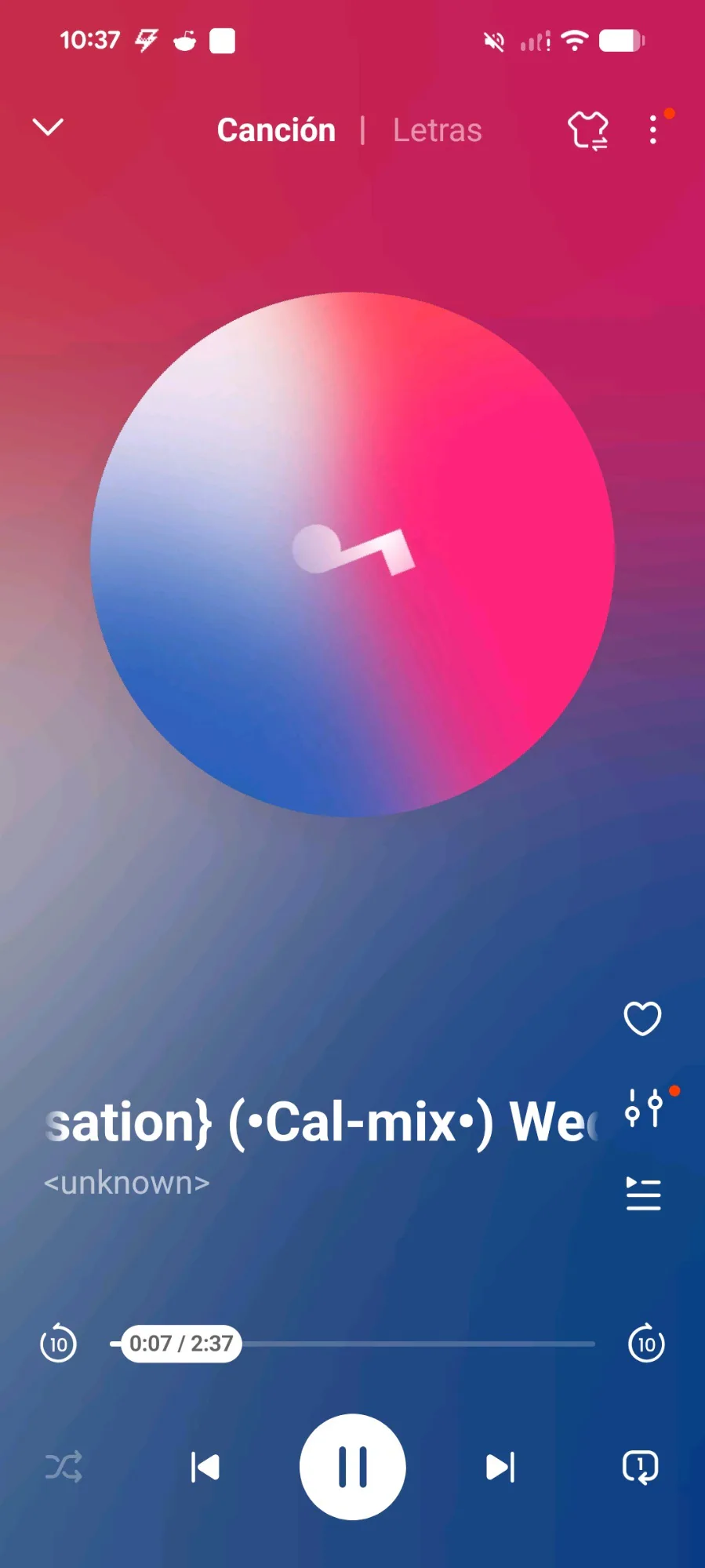Pause the current song
This screenshot has height=1568, width=705.
click(352, 1467)
